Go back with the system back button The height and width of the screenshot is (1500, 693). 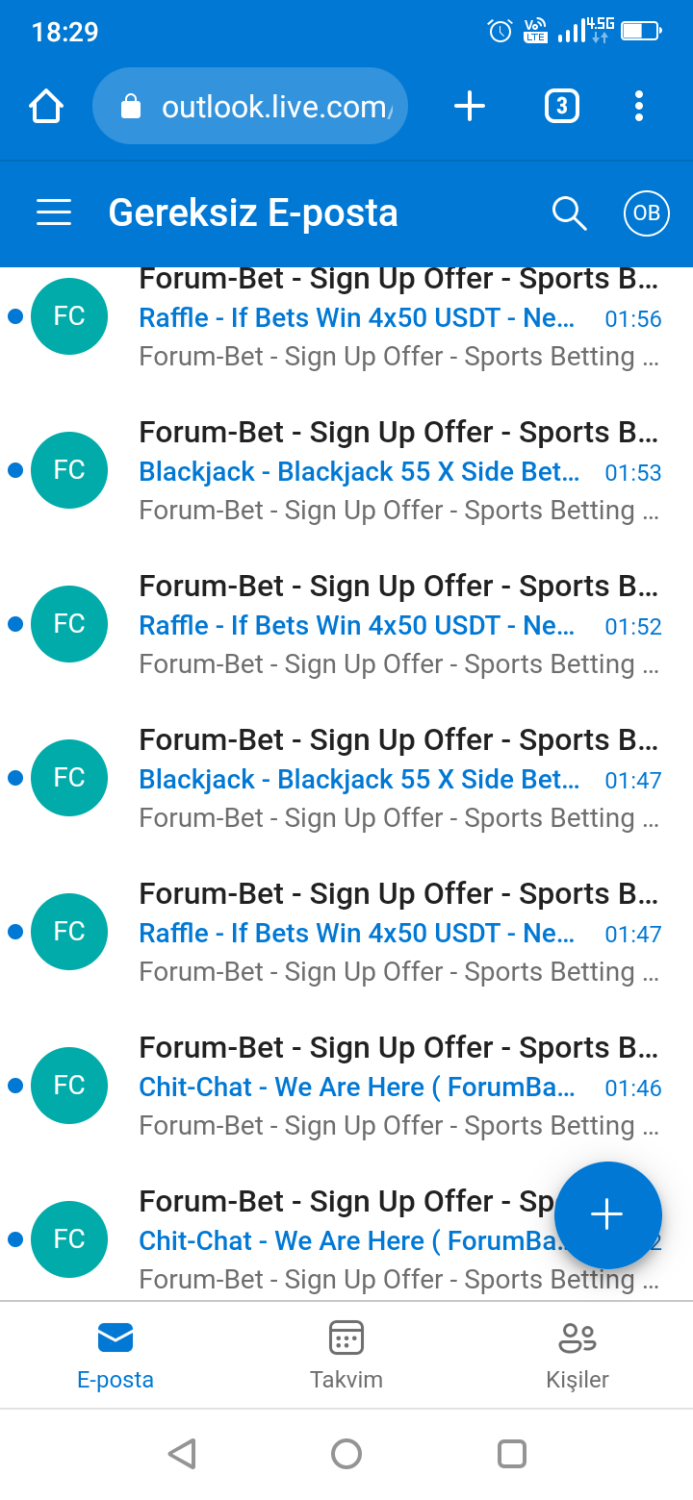[x=182, y=1453]
